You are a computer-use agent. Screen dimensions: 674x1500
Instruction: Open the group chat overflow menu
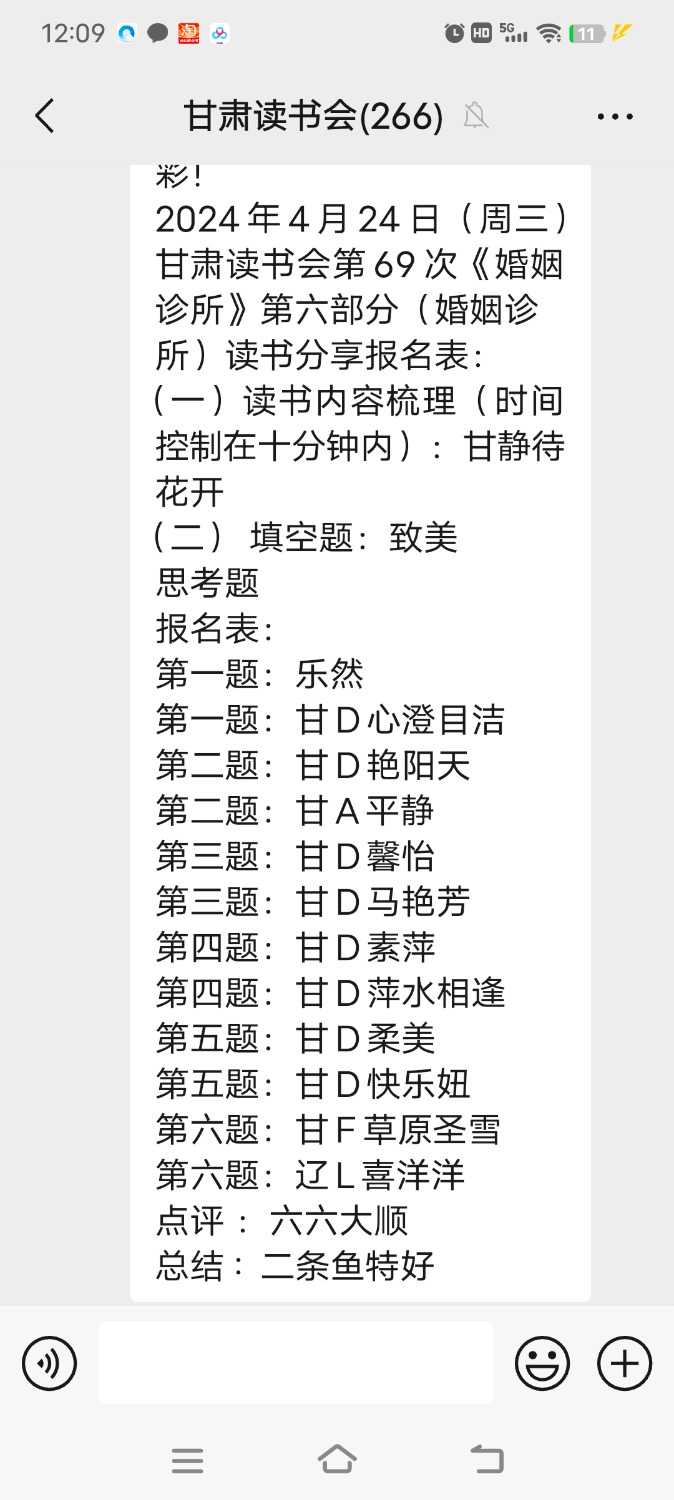615,117
